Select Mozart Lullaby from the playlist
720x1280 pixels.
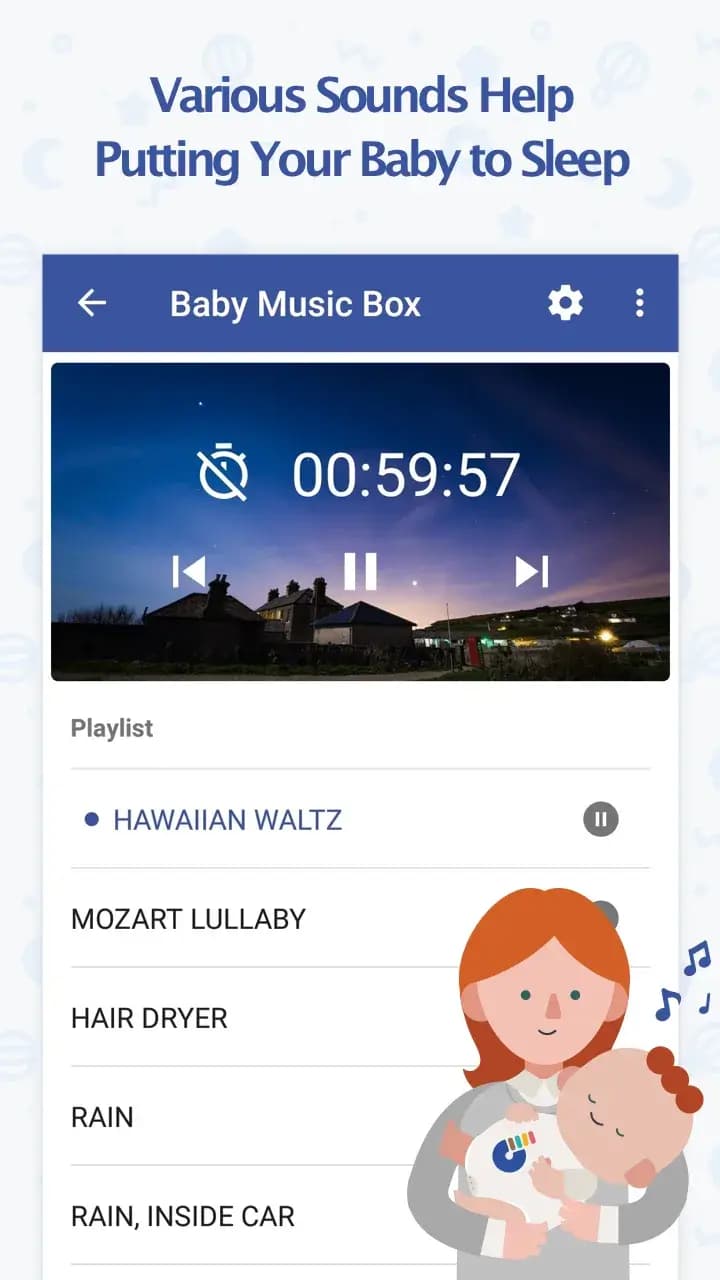coord(186,918)
